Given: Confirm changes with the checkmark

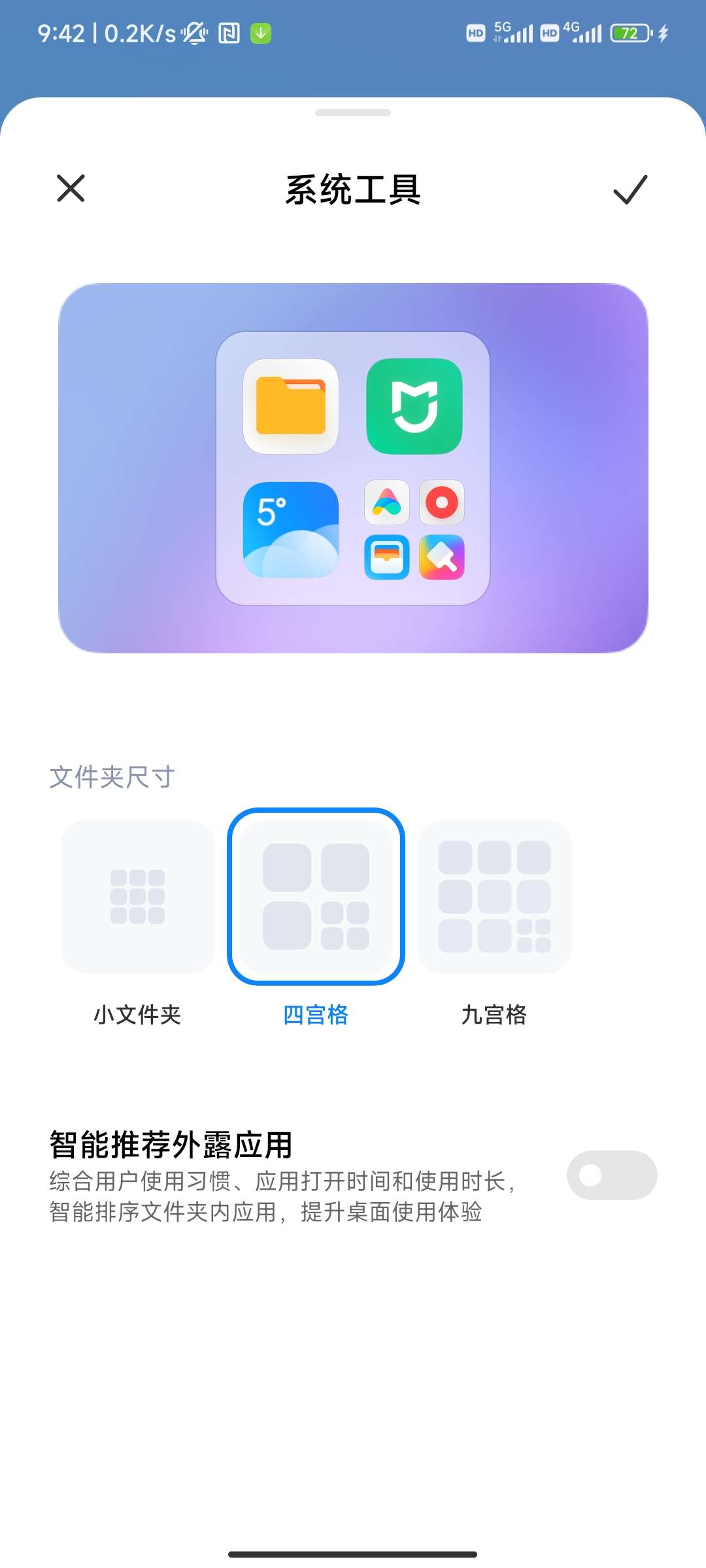Looking at the screenshot, I should click(x=630, y=189).
